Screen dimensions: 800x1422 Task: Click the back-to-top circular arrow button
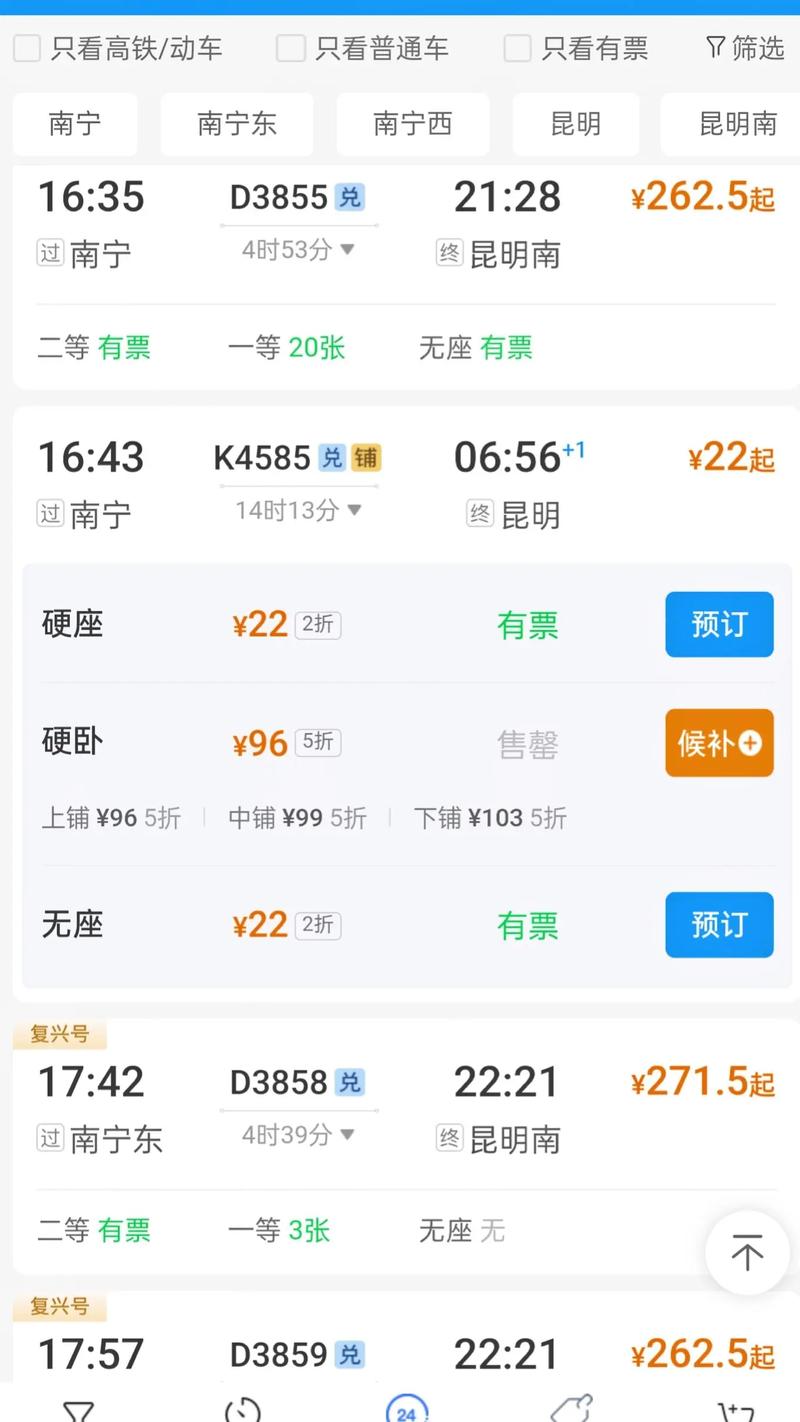tap(746, 1252)
